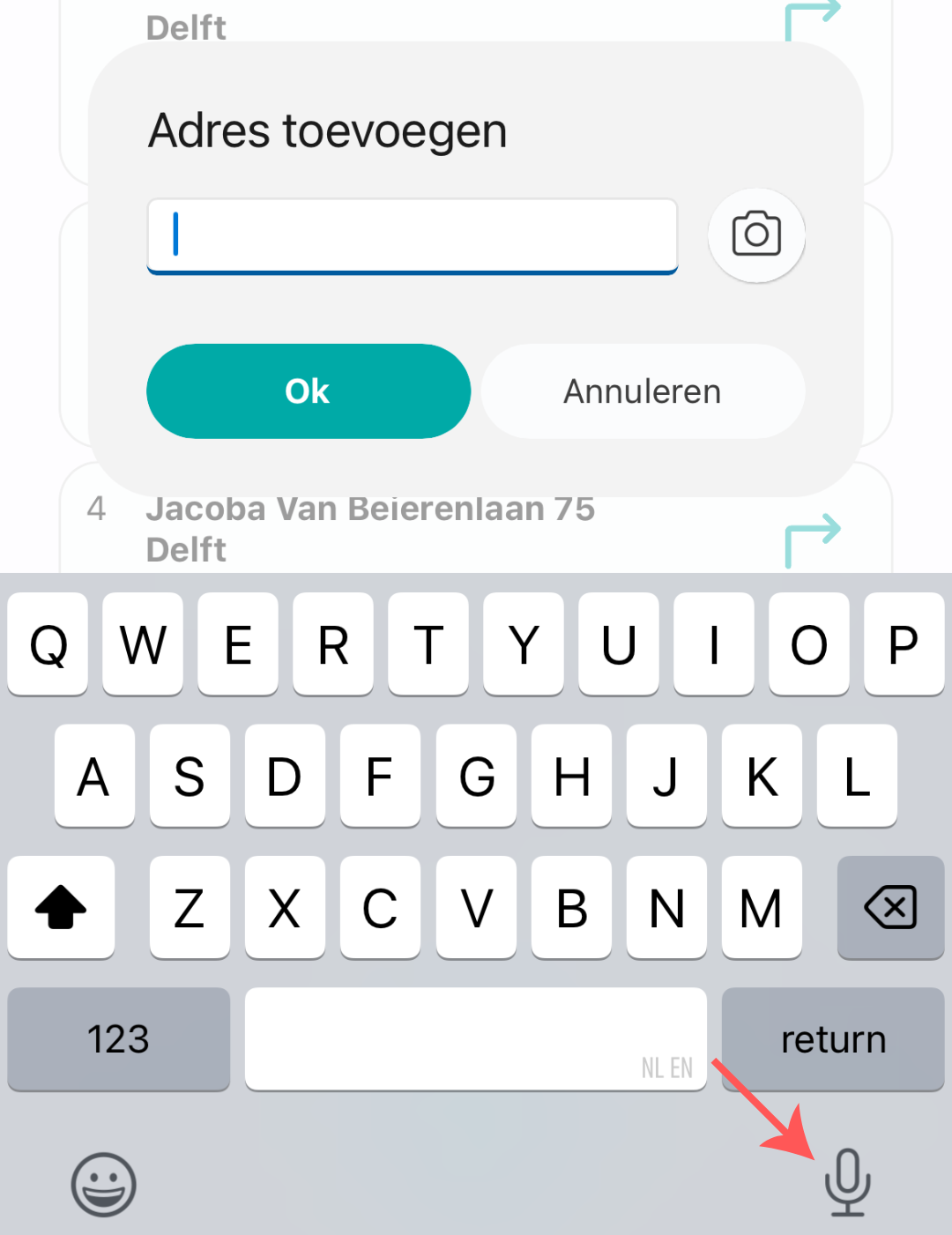Open the camera to scan an address
This screenshot has width=952, height=1235.
(756, 234)
